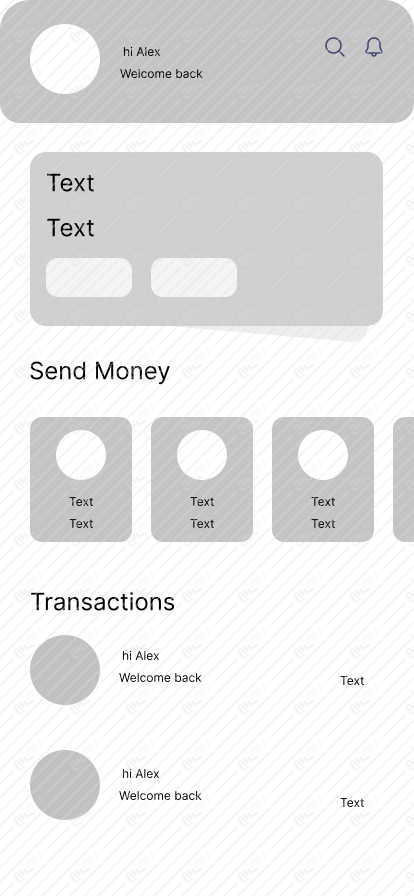Tap the profile avatar beside hi Alex header
This screenshot has height=896, width=414.
pyautogui.click(x=65, y=59)
